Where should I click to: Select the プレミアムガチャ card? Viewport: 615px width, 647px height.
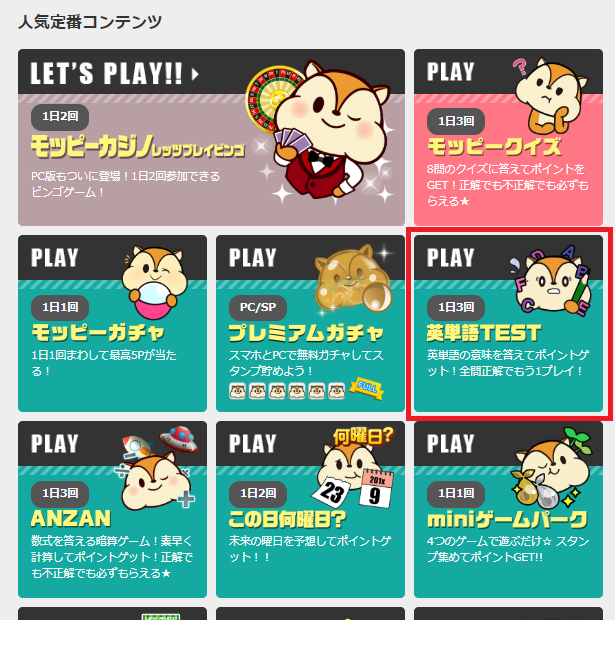click(309, 324)
